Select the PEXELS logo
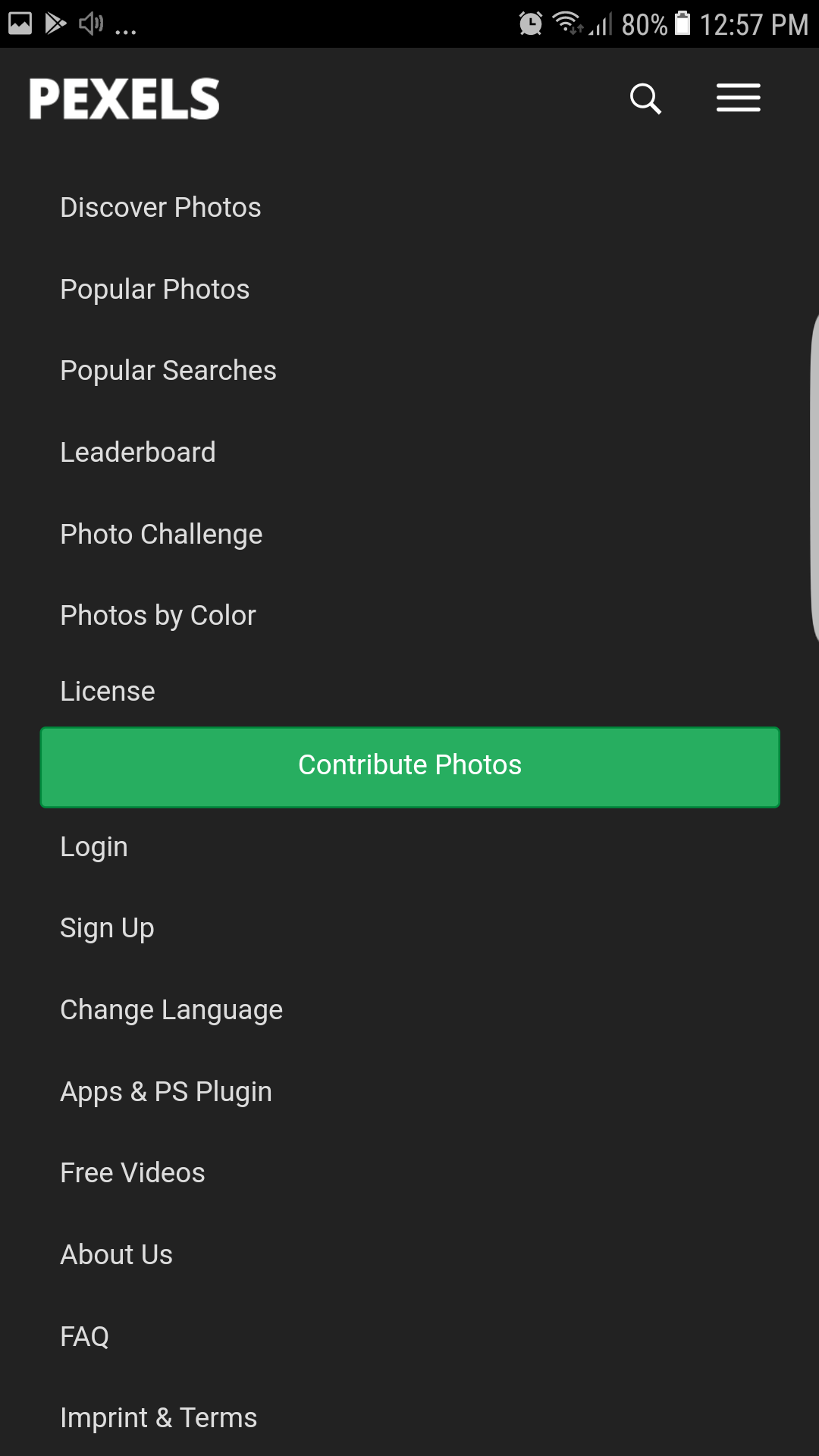This screenshot has width=819, height=1456. tap(124, 97)
